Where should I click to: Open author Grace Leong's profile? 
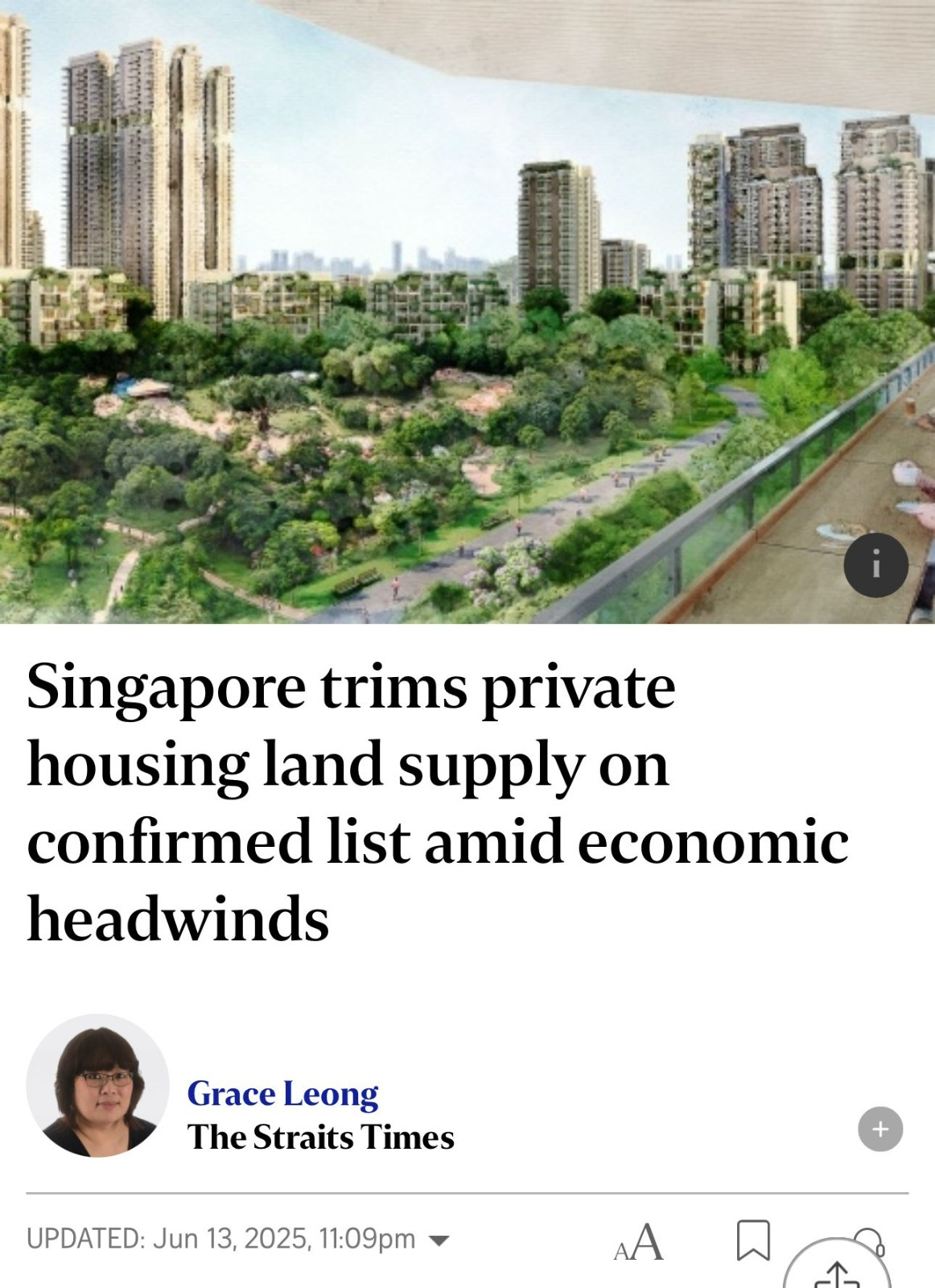(x=282, y=1093)
